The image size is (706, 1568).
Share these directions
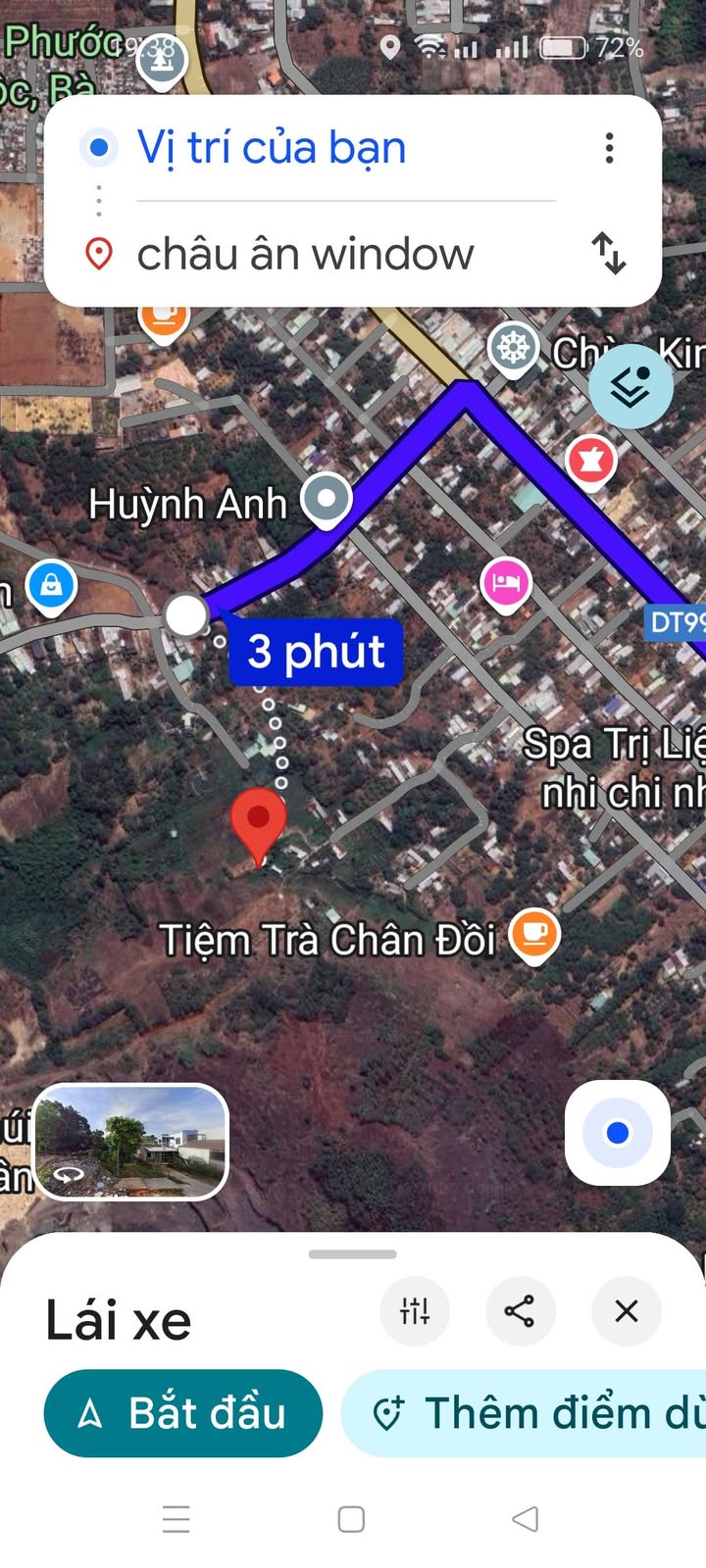(520, 1310)
